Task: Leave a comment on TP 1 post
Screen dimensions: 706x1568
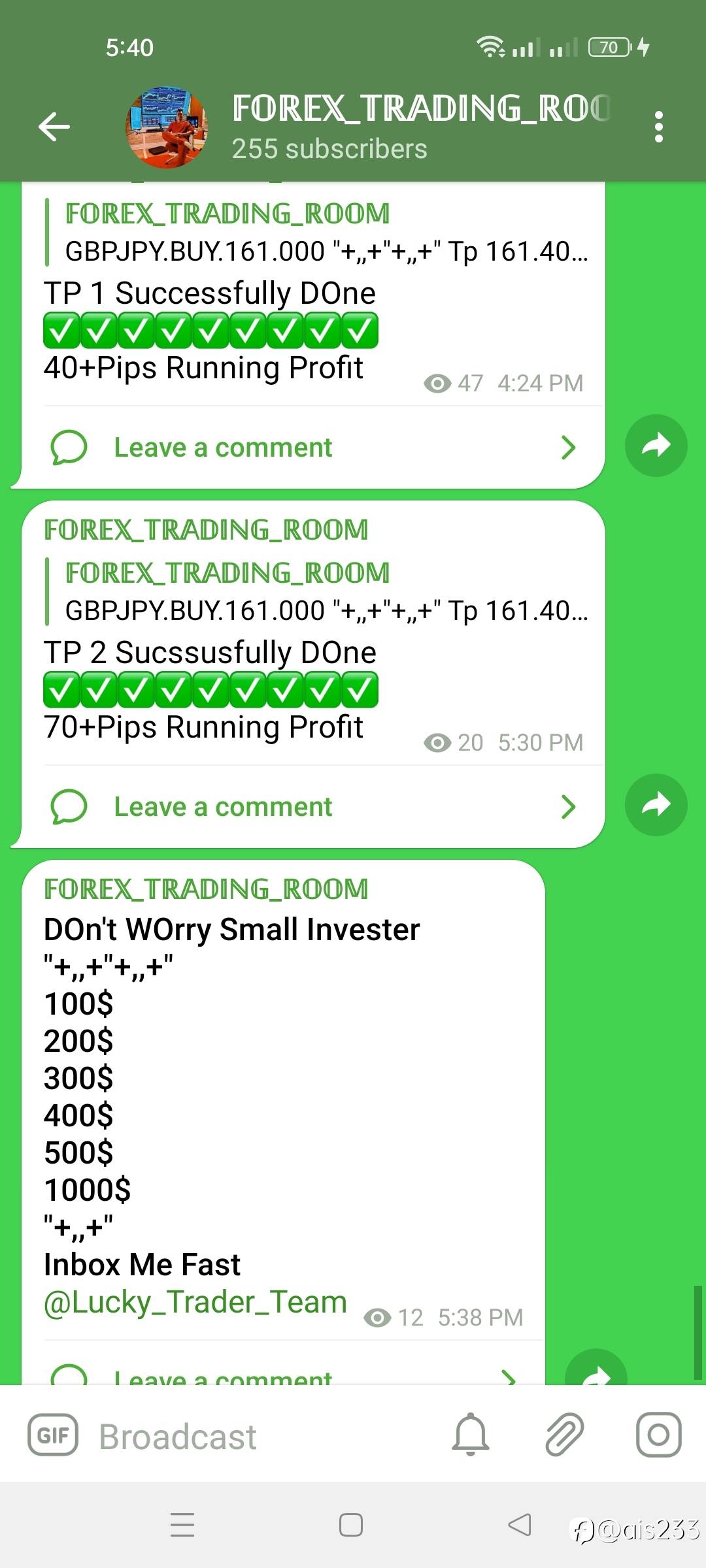Action: [x=314, y=448]
